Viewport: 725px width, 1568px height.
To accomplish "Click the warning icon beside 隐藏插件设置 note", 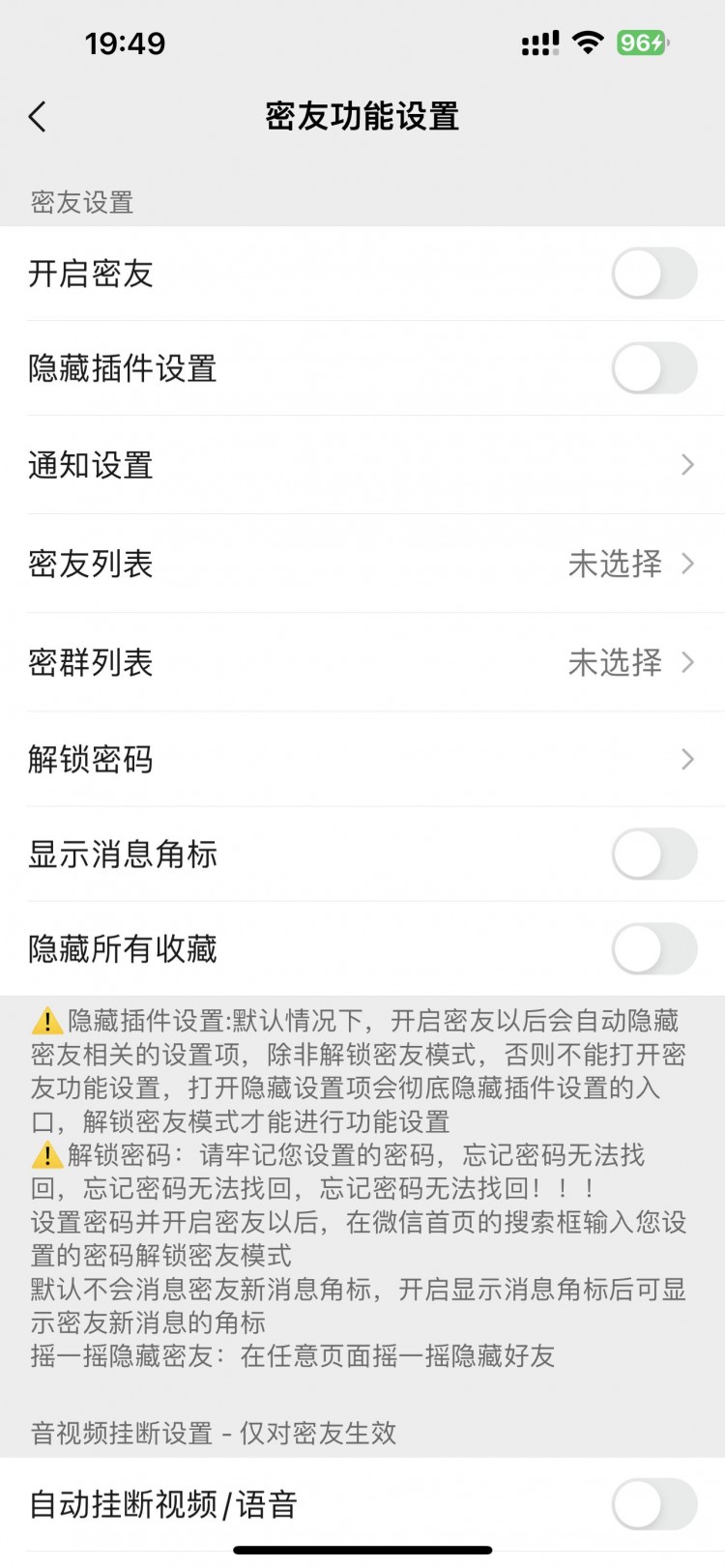I will point(43,1020).
